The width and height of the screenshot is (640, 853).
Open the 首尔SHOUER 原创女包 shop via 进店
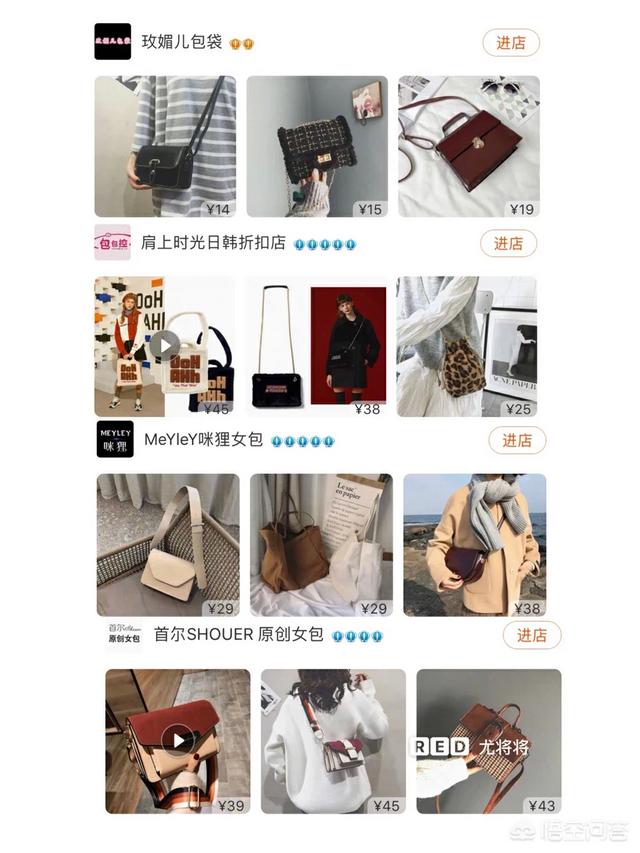[532, 635]
